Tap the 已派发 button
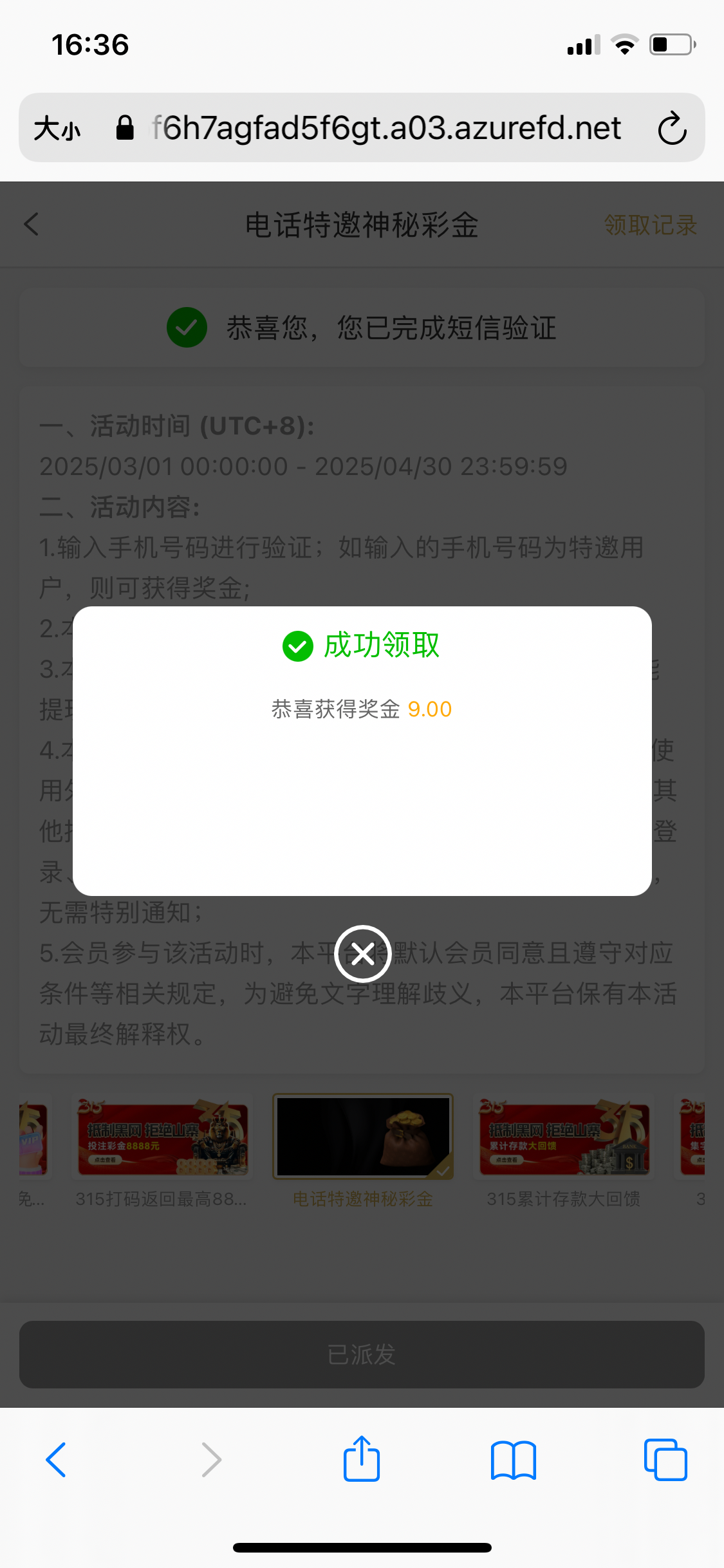 point(362,1354)
